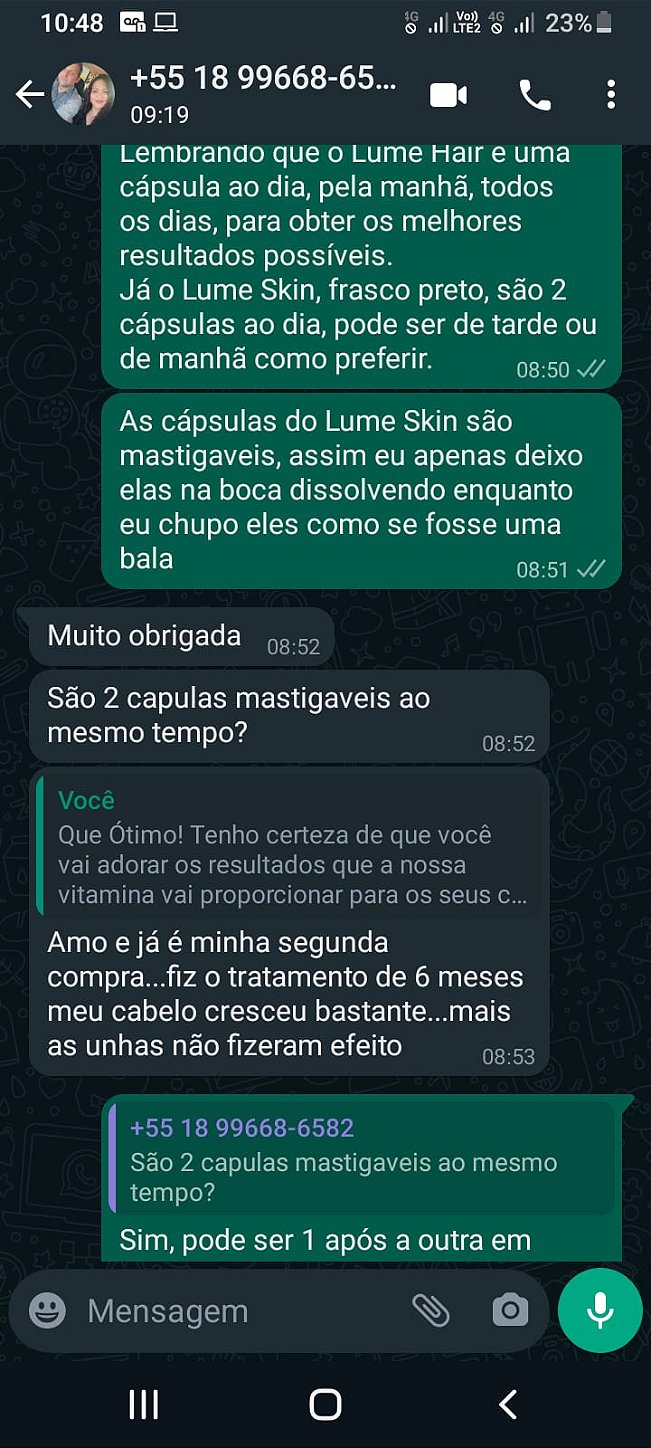
Task: Open the camera from the message bar
Action: 510,1310
